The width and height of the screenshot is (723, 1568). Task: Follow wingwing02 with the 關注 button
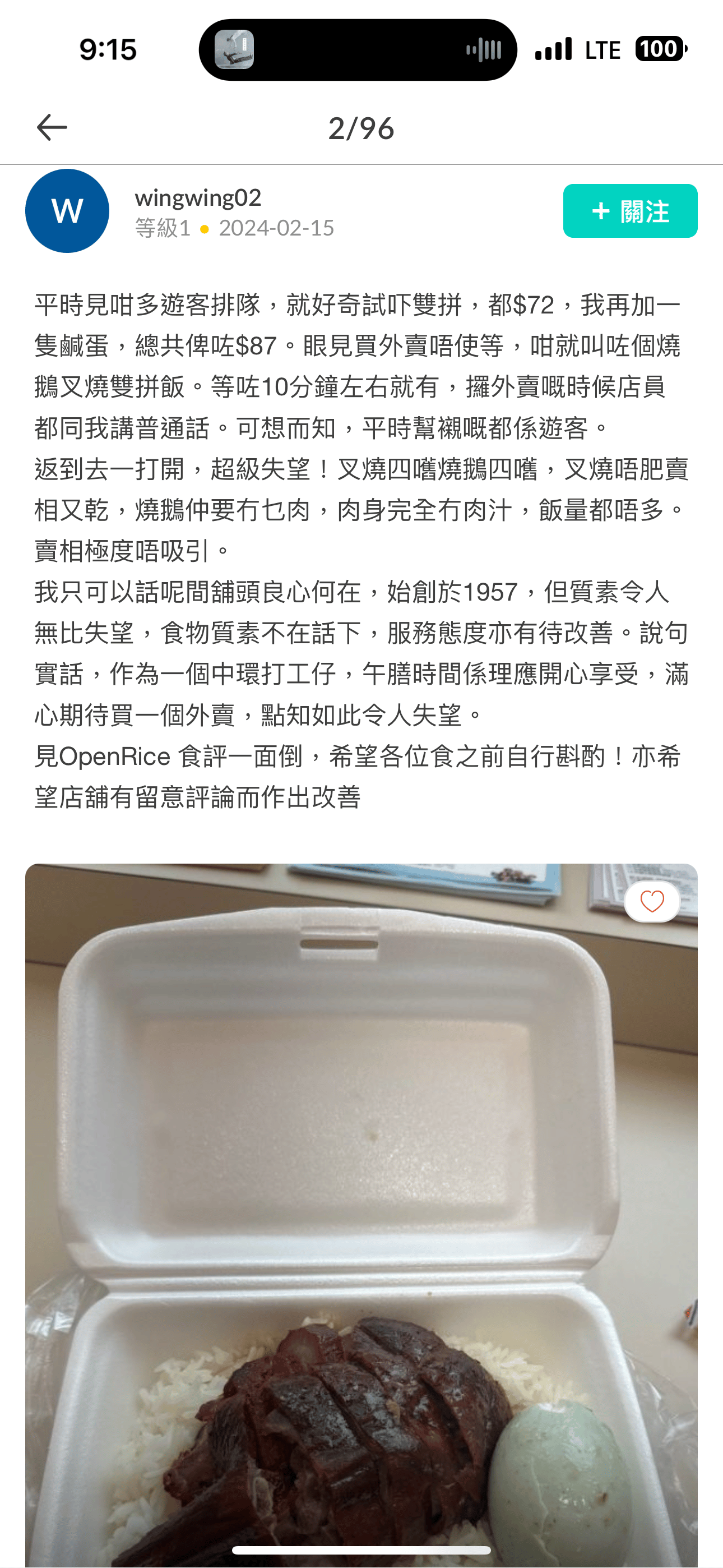630,211
